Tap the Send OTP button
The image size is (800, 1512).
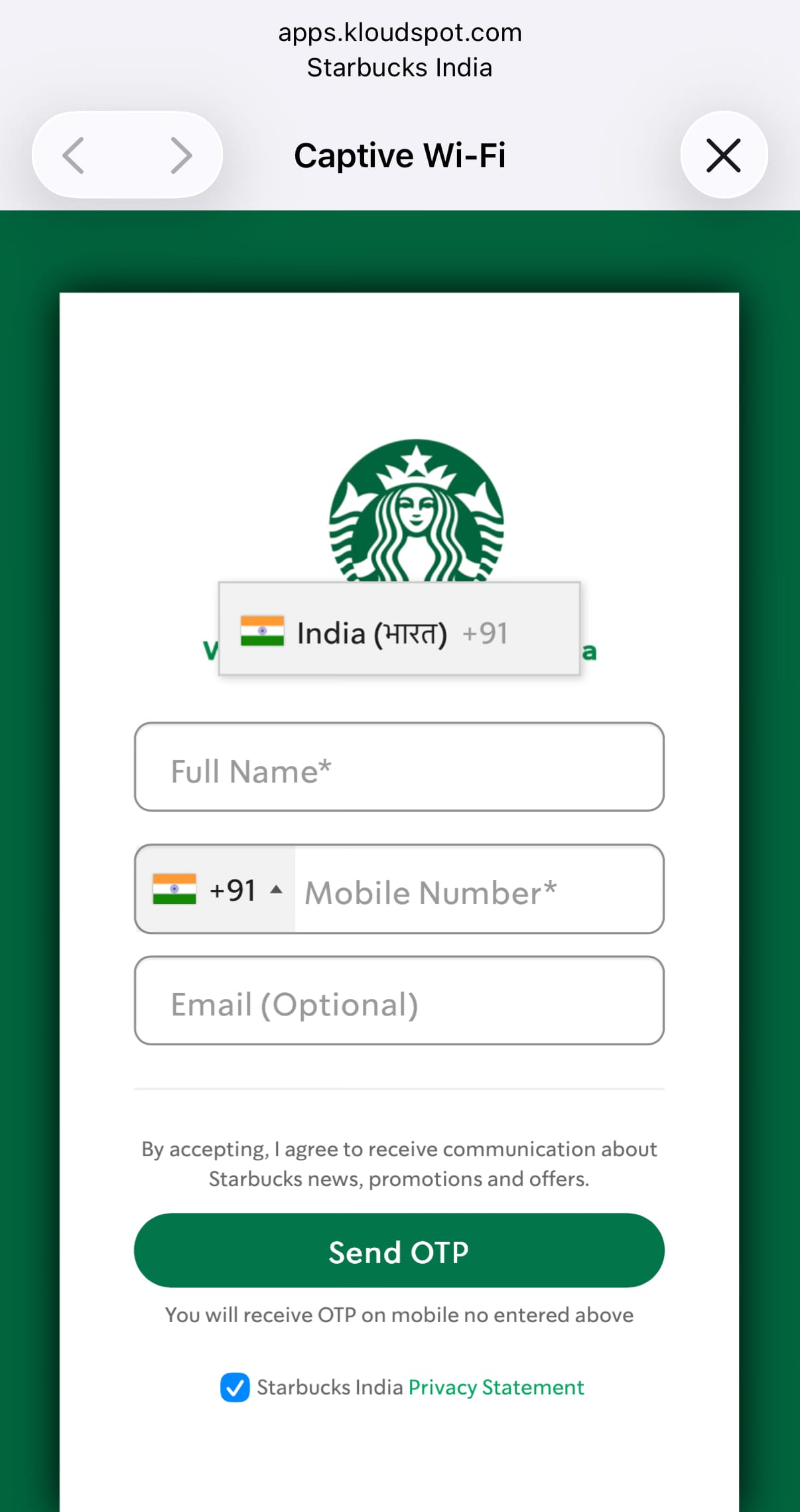point(399,1251)
